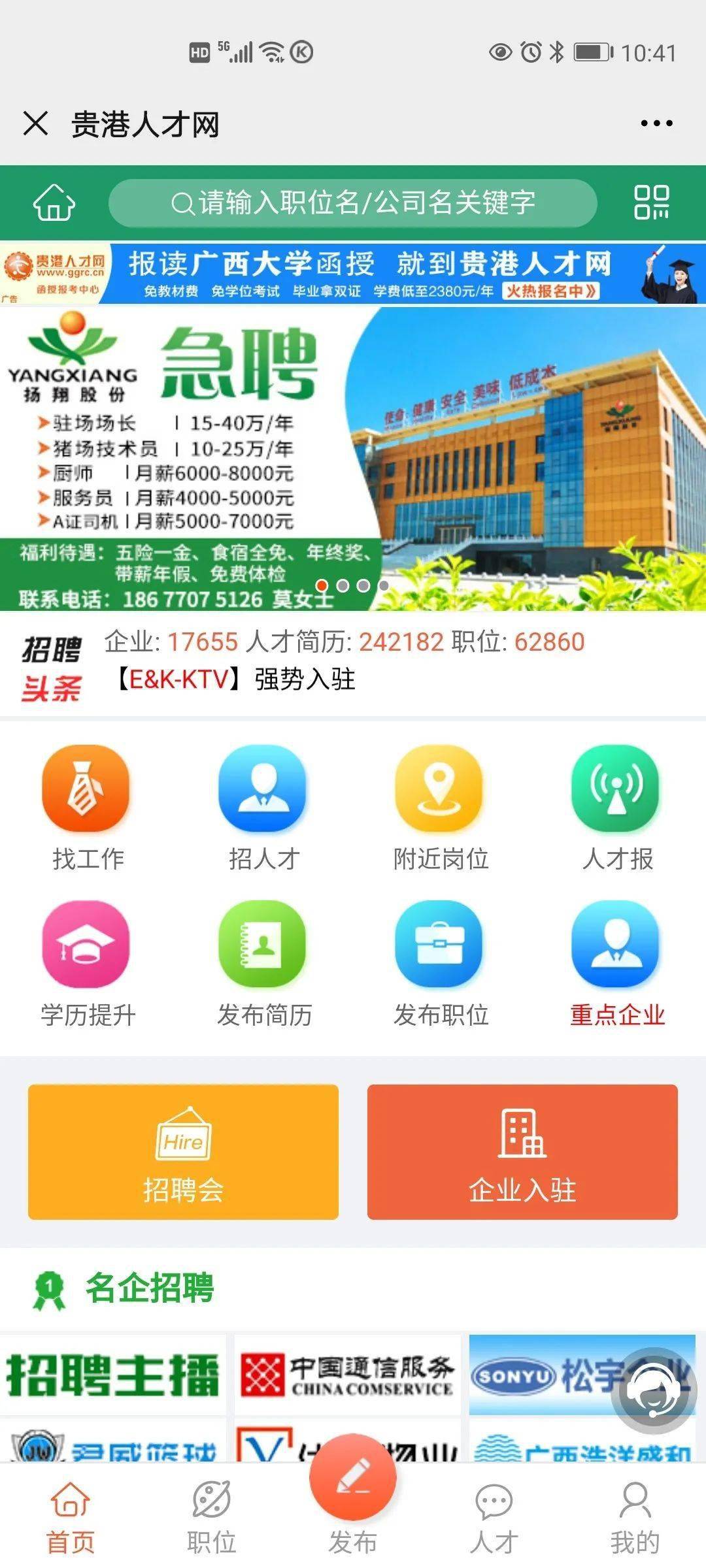The height and width of the screenshot is (1568, 706).
Task: Open the three-dot overflow menu
Action: (x=656, y=123)
